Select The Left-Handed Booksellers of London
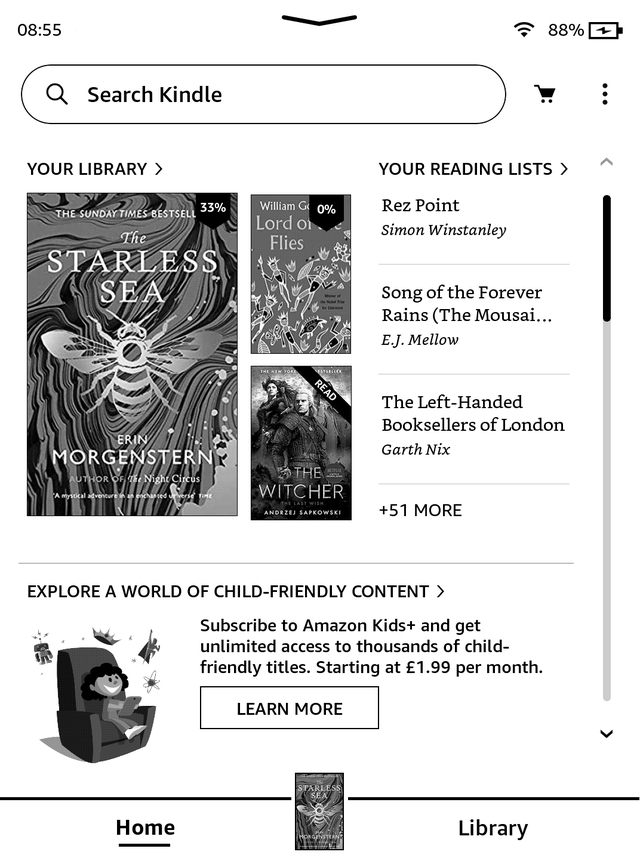Screen dimensions: 640x864 (x=473, y=424)
